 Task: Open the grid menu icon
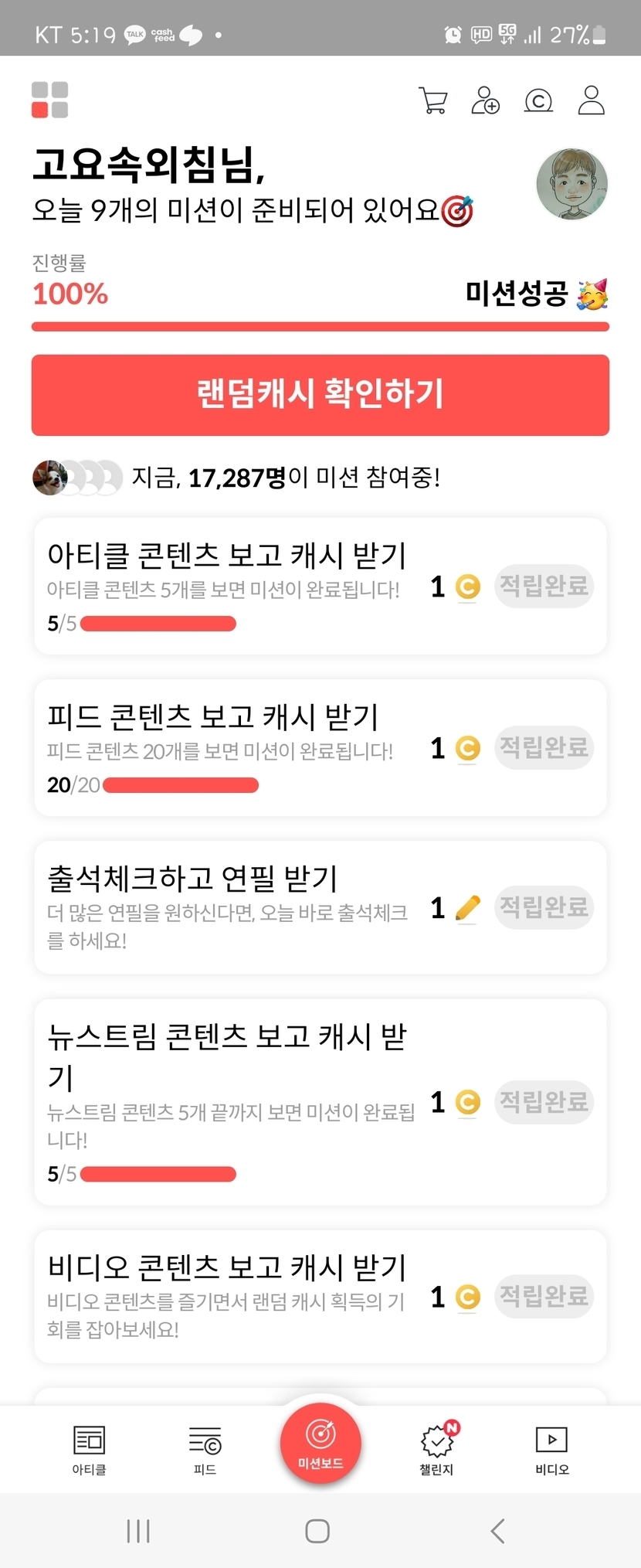(49, 100)
